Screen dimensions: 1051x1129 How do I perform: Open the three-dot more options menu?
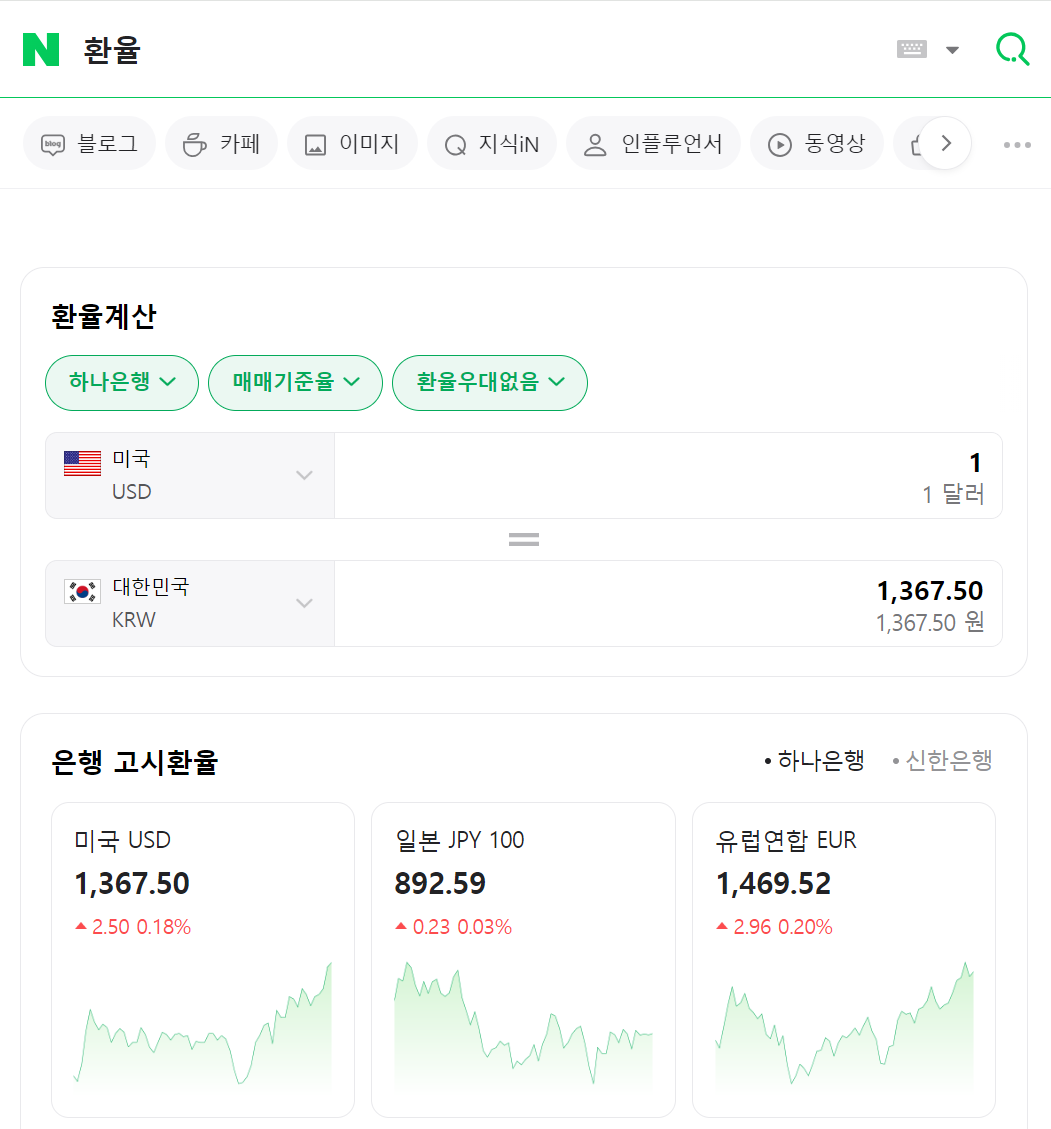pyautogui.click(x=1017, y=145)
